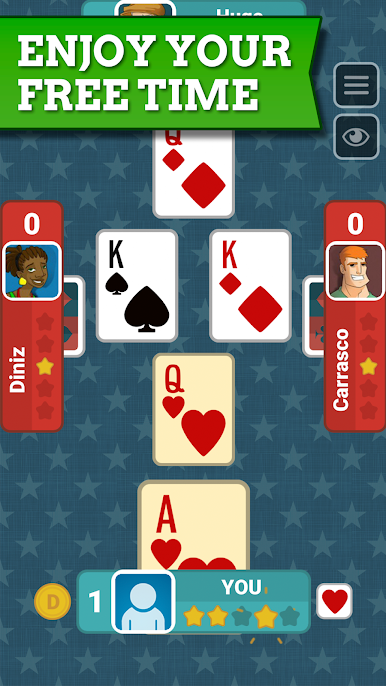Tap the eye icon button
Image resolution: width=386 pixels, height=686 pixels.
(x=356, y=137)
